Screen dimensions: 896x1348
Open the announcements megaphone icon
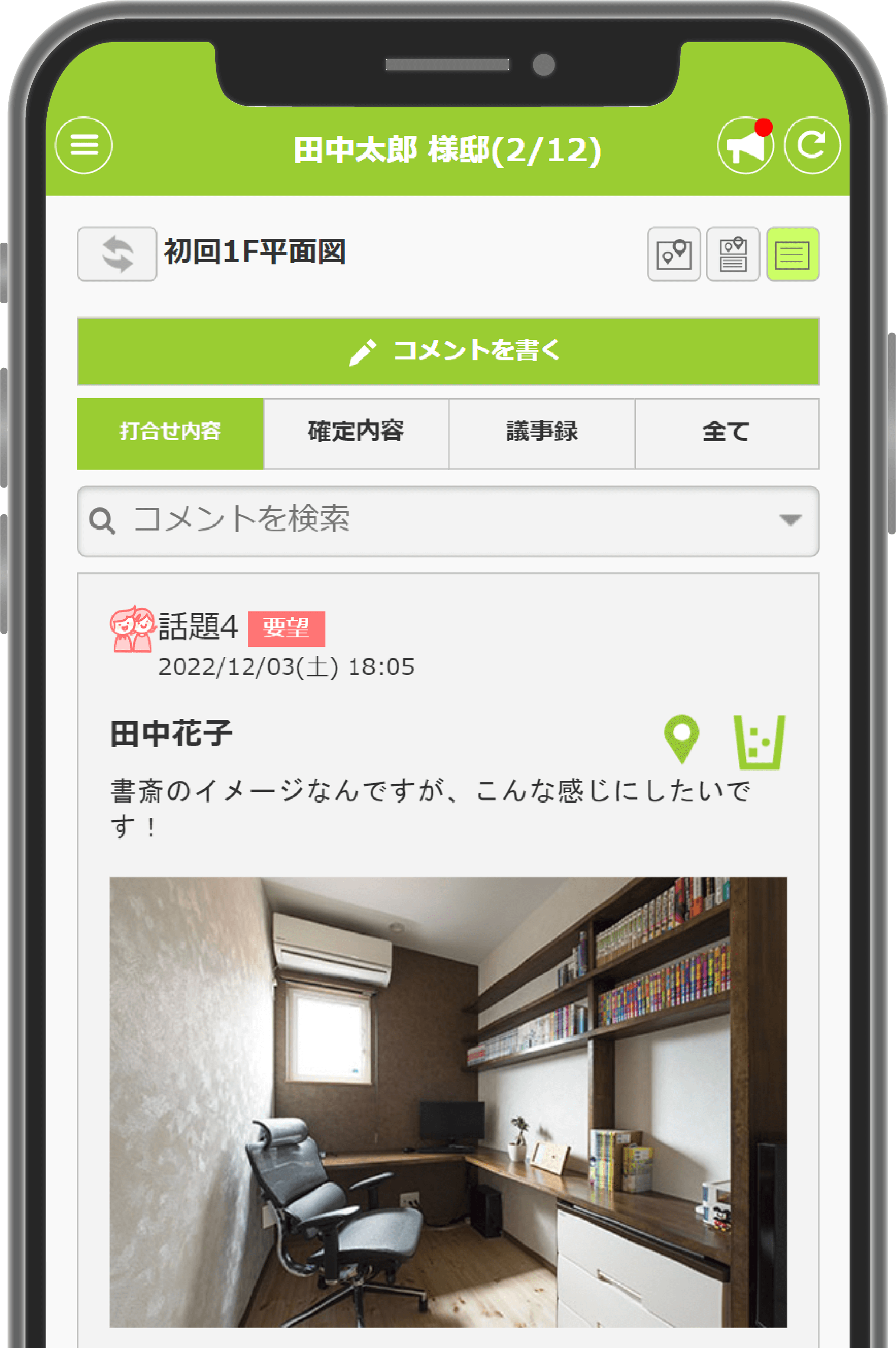tap(745, 145)
